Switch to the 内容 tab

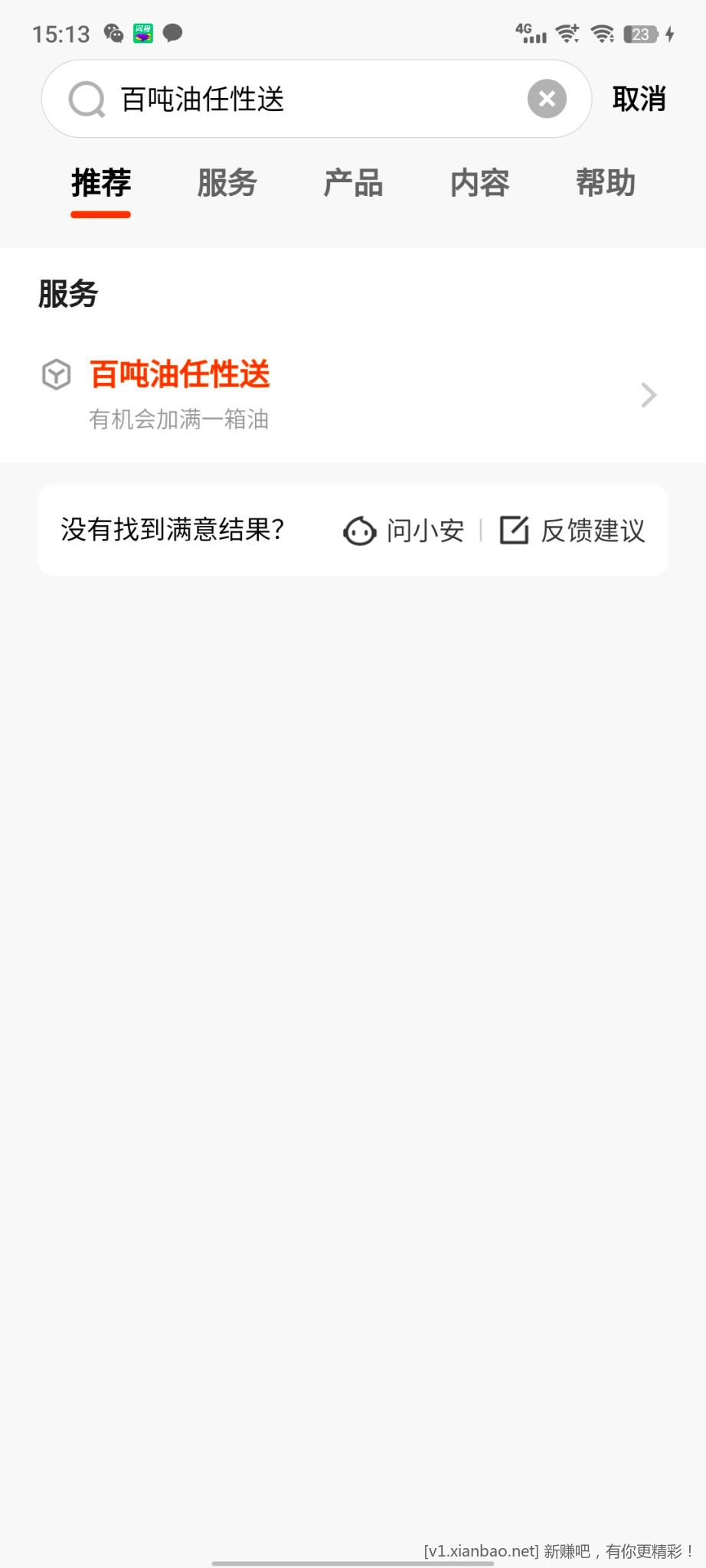pyautogui.click(x=480, y=183)
